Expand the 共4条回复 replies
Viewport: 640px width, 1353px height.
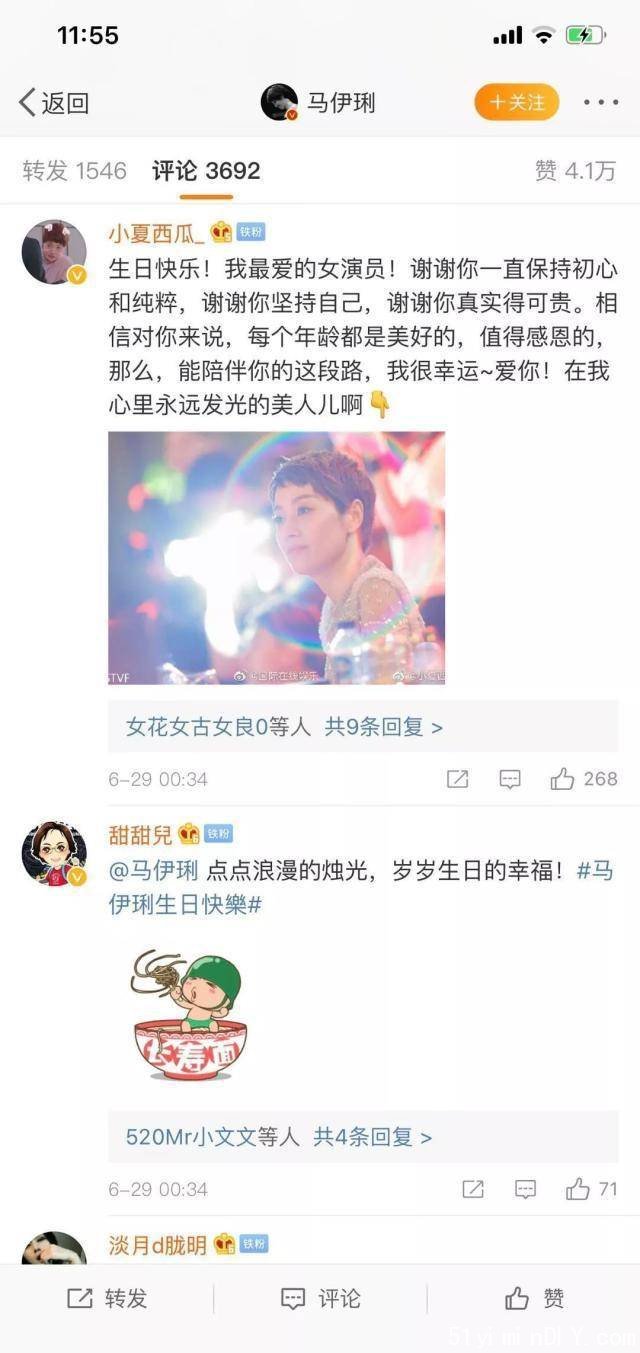coord(372,1137)
